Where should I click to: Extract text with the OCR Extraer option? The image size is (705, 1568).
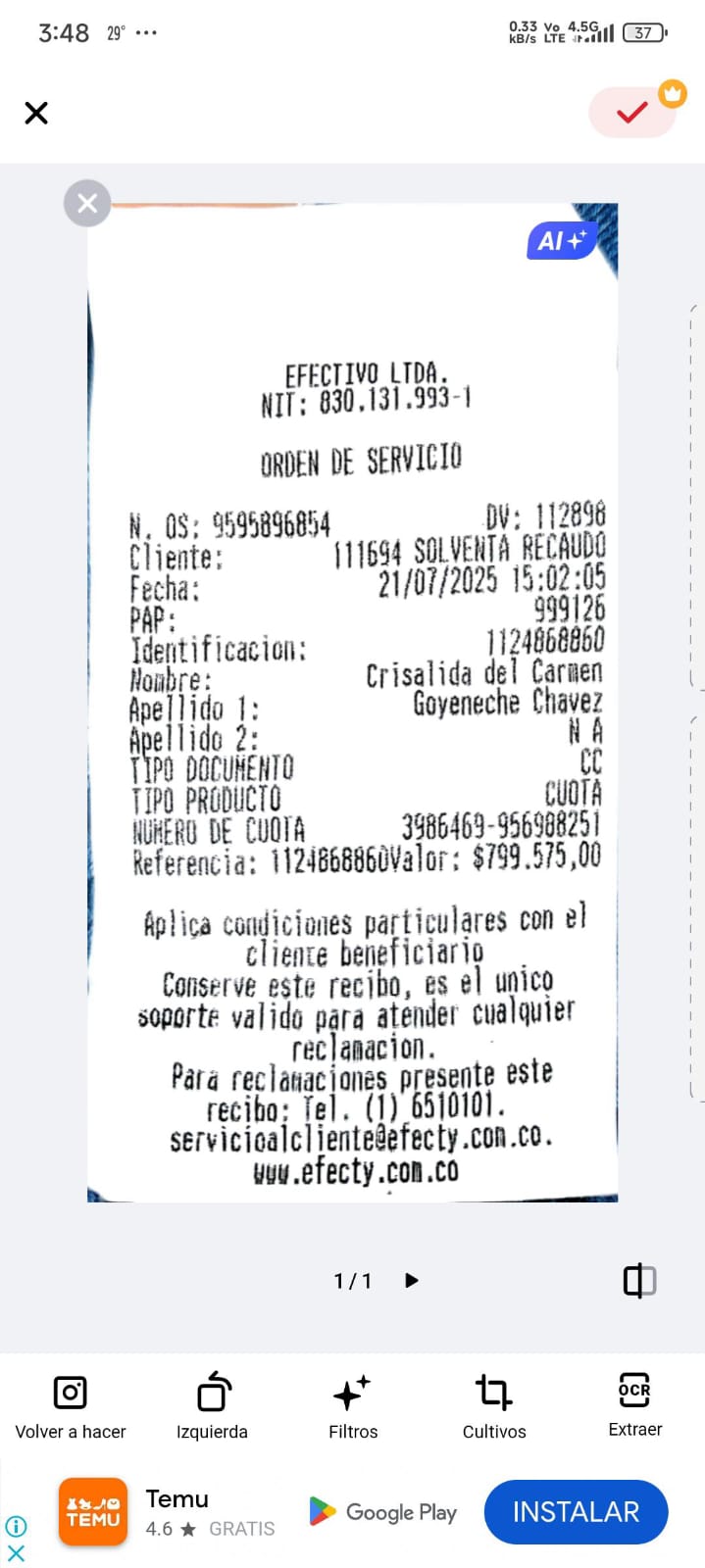coord(634,1405)
